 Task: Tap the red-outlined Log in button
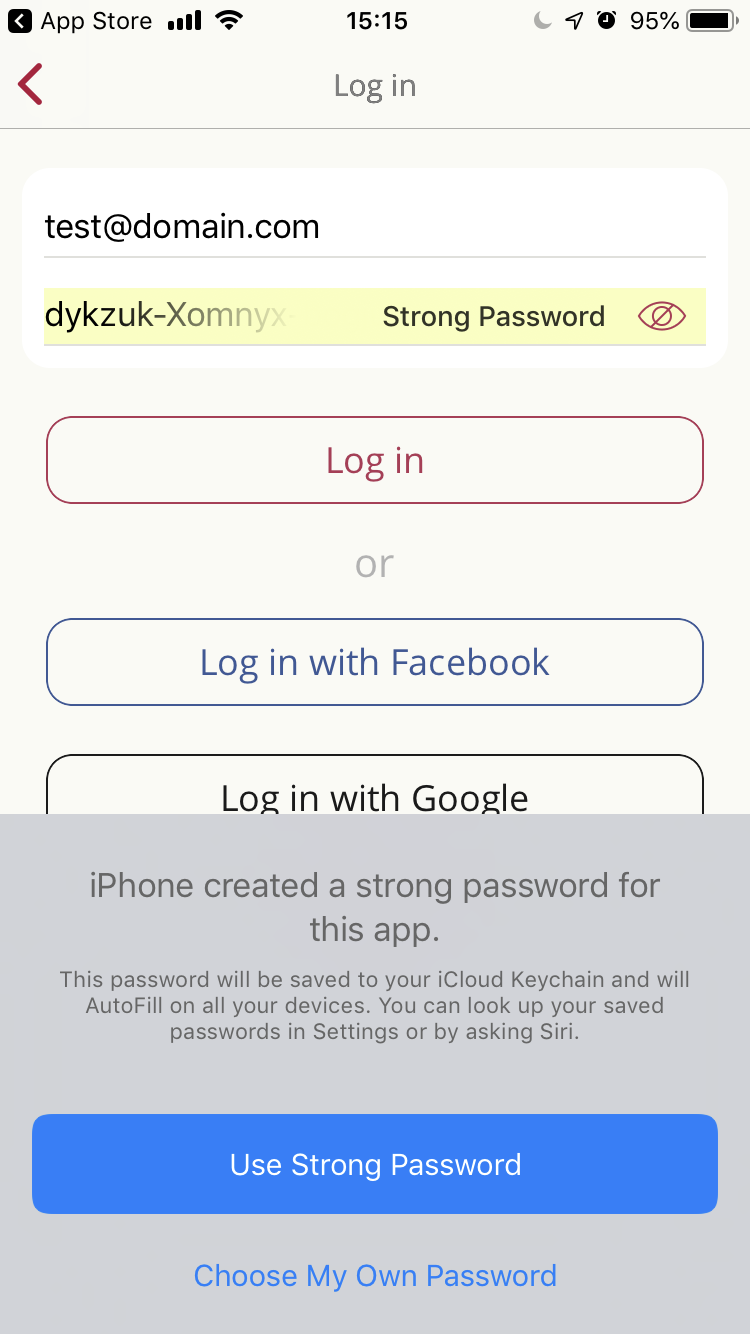click(375, 460)
